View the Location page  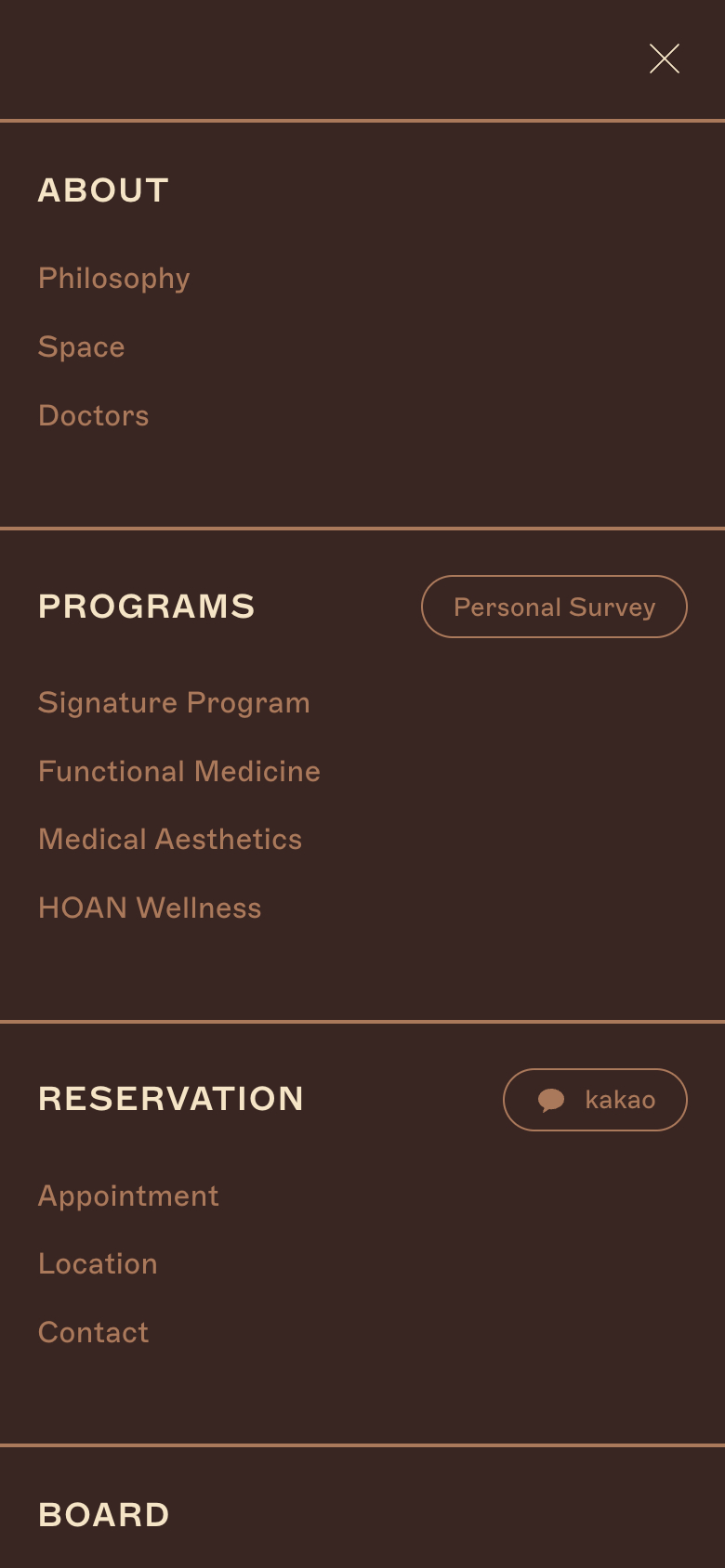point(98,1263)
